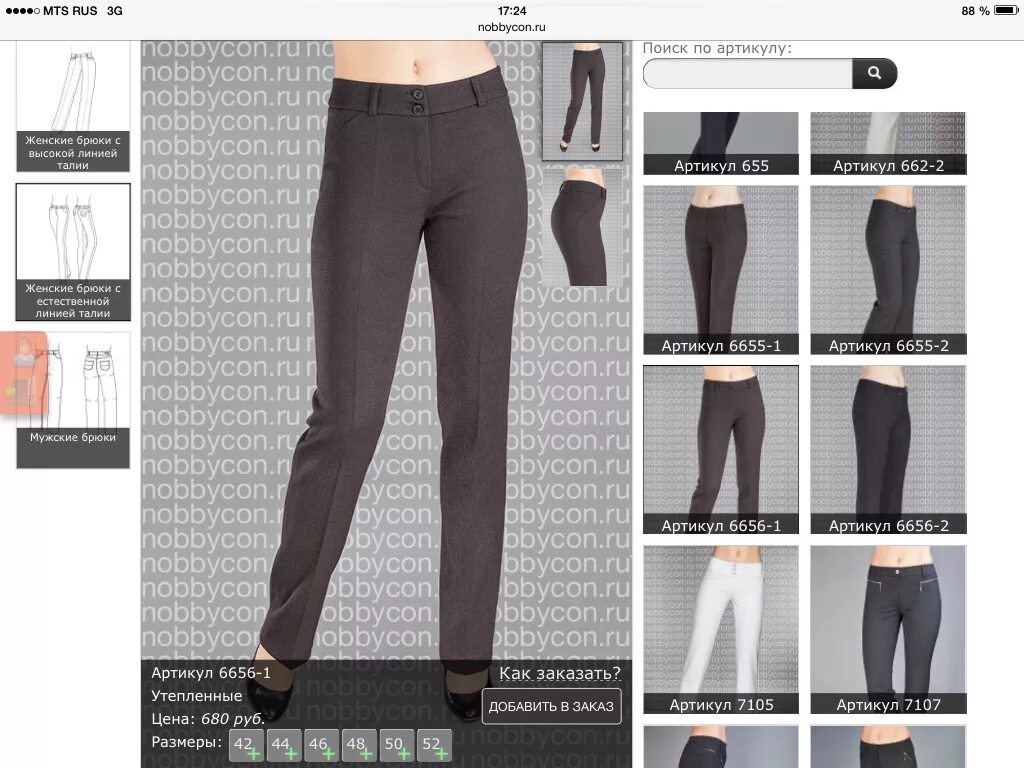View product Артикул 6656-2
Image resolution: width=1024 pixels, height=768 pixels.
click(888, 450)
